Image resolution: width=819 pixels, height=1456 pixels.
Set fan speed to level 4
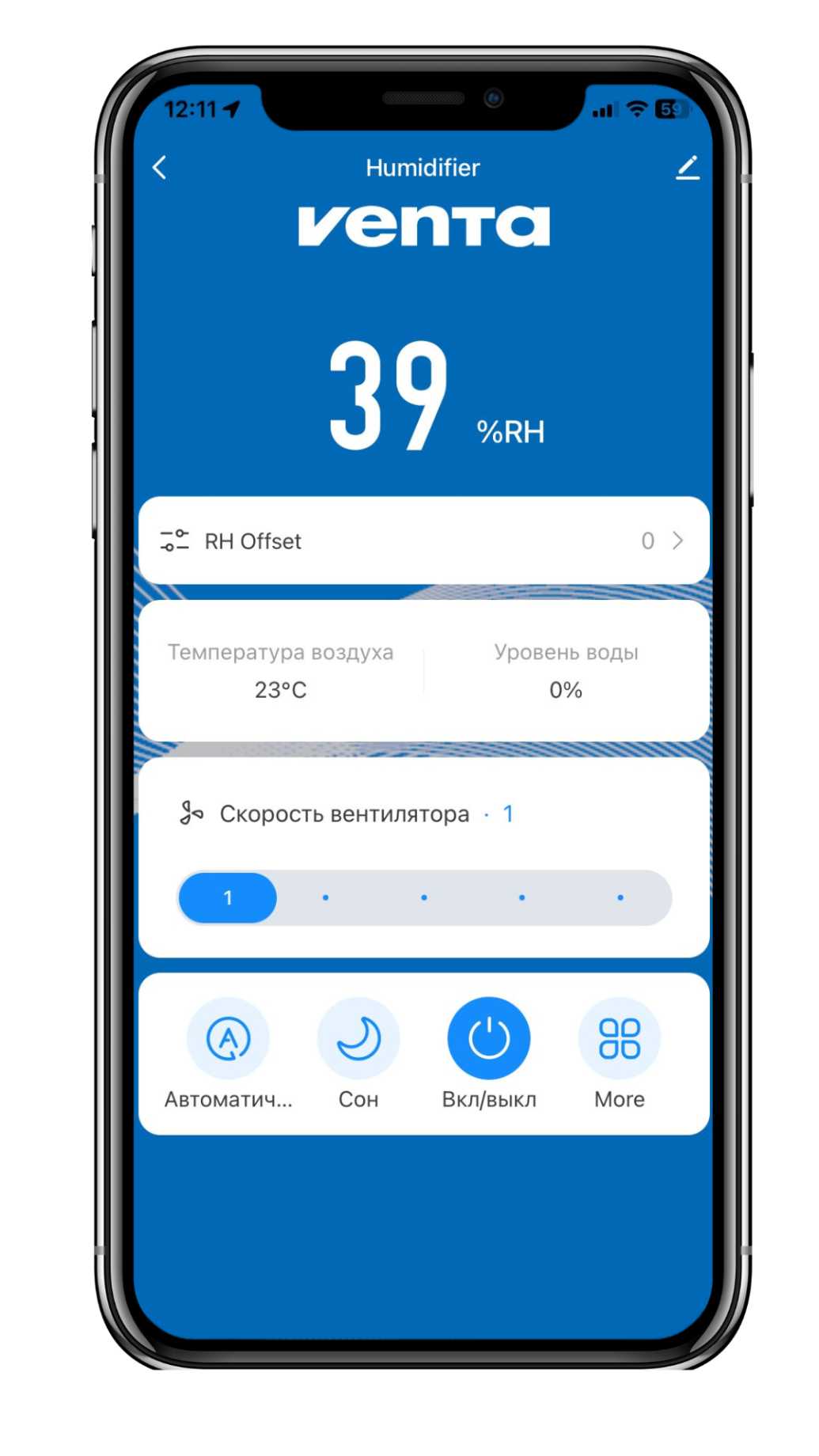(x=522, y=897)
